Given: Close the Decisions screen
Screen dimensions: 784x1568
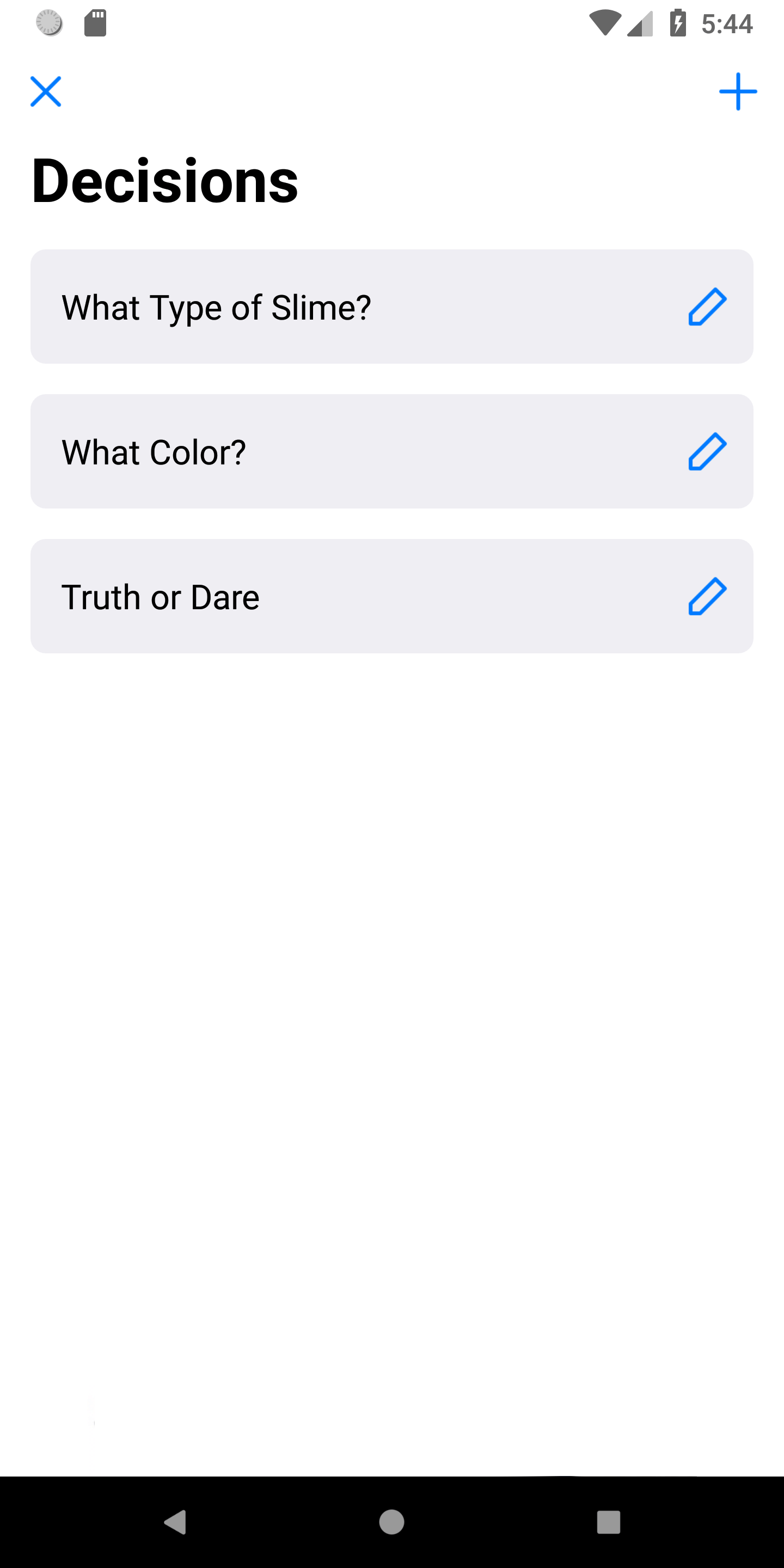Looking at the screenshot, I should pyautogui.click(x=46, y=91).
